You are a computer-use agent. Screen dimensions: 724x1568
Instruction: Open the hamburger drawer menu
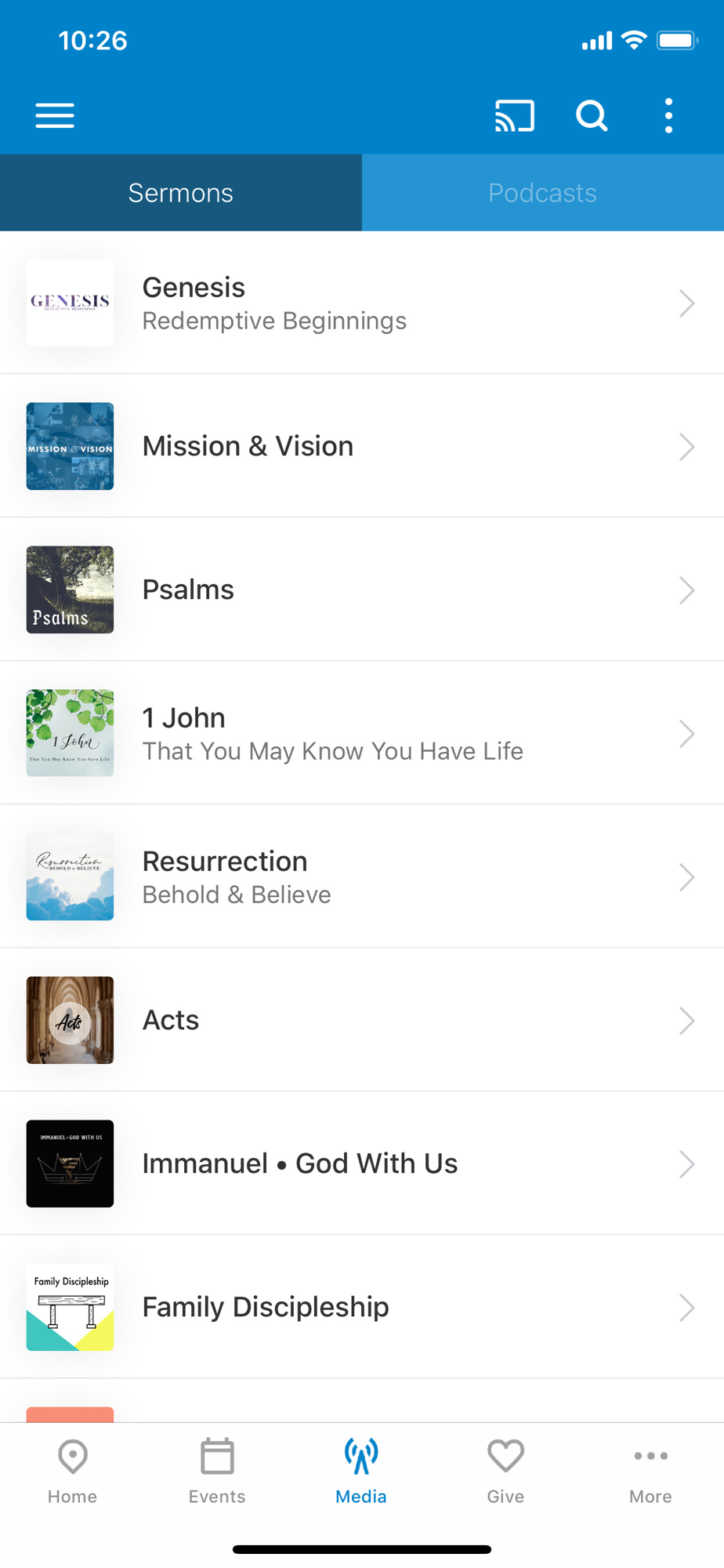[55, 116]
